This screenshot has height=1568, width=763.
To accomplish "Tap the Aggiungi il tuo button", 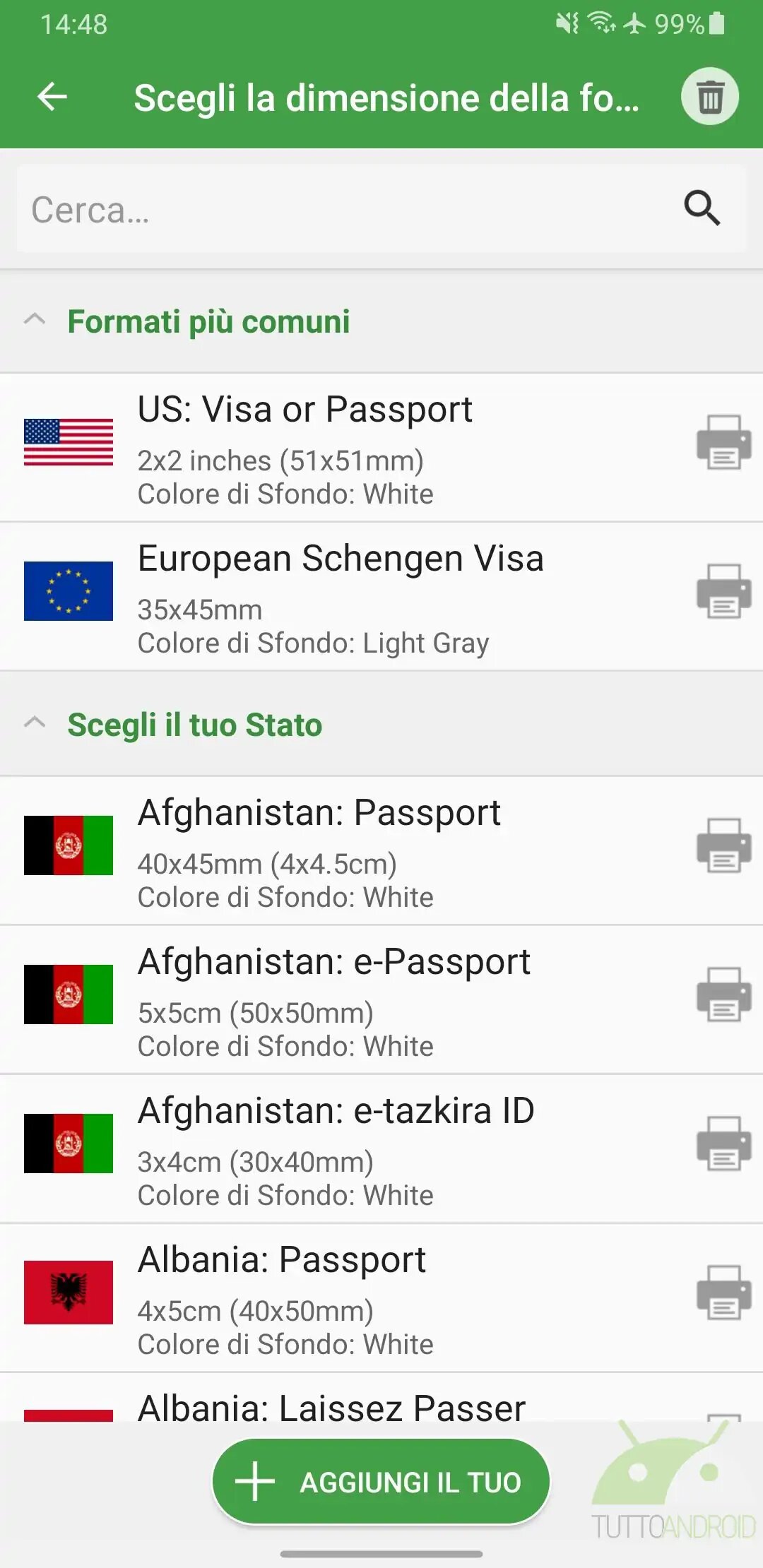I will pyautogui.click(x=381, y=1482).
